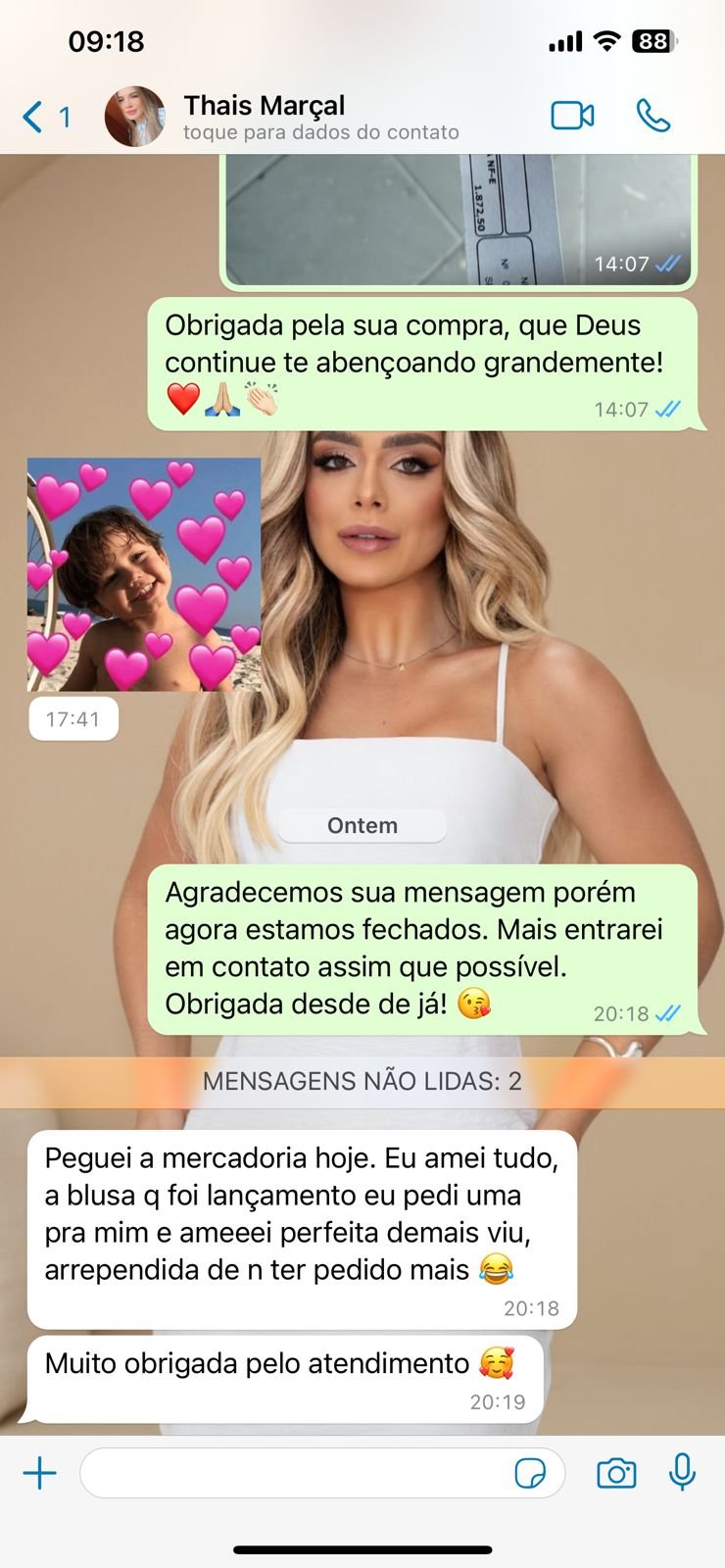Open the sticker picker
The width and height of the screenshot is (725, 1568).
pos(530,1473)
